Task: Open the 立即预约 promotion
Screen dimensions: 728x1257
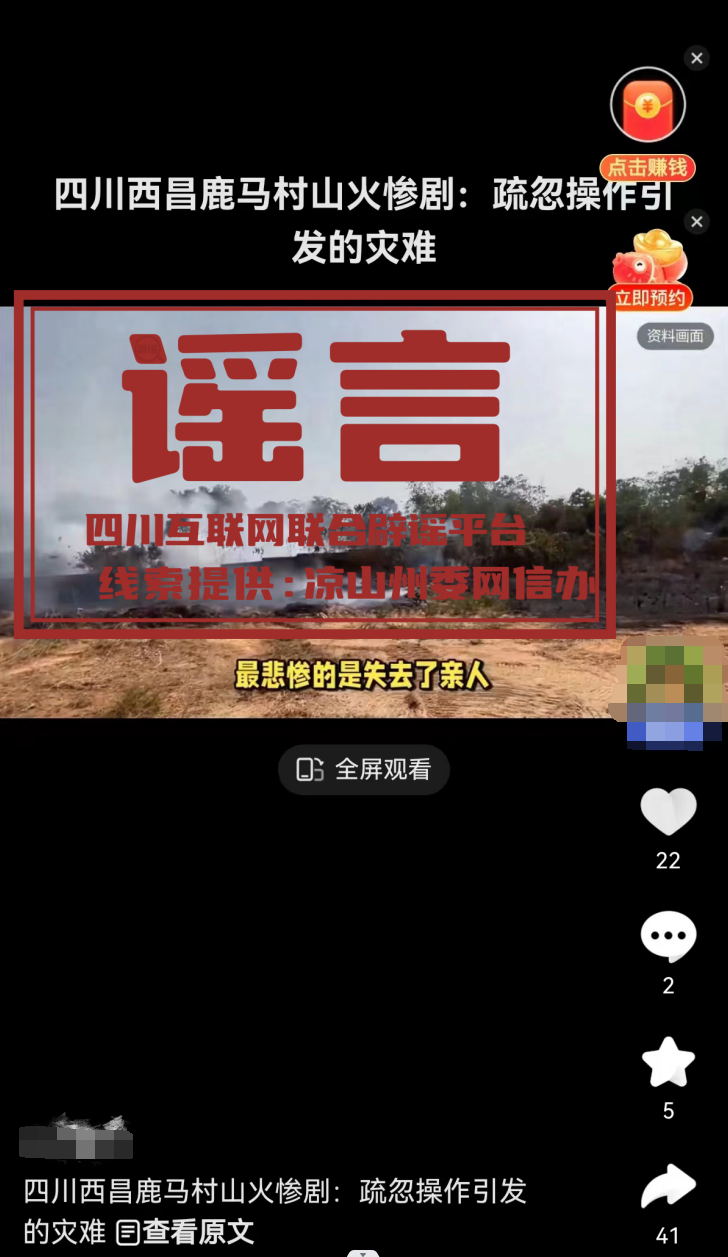Action: pyautogui.click(x=650, y=270)
